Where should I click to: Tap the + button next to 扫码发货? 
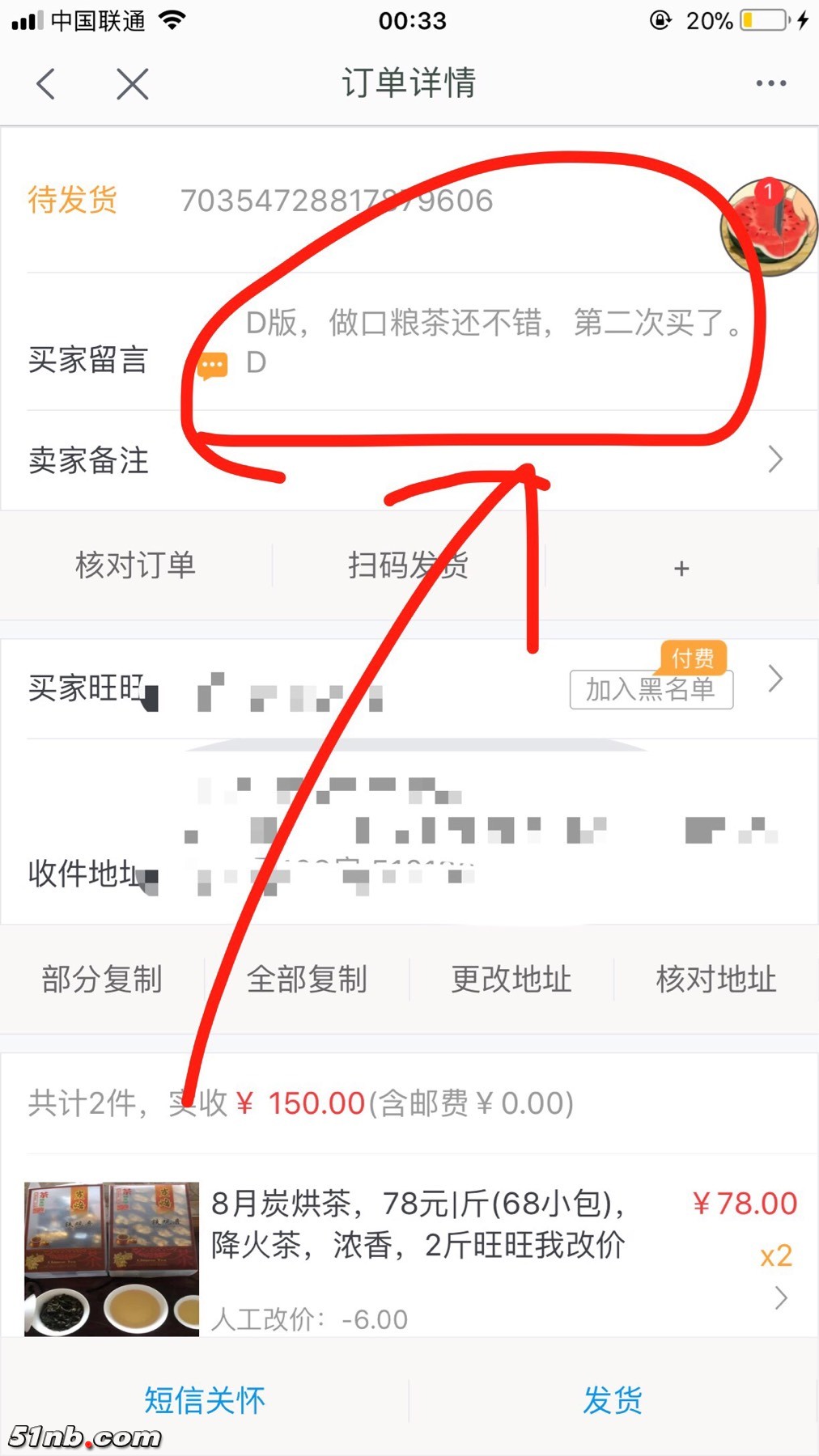click(681, 569)
